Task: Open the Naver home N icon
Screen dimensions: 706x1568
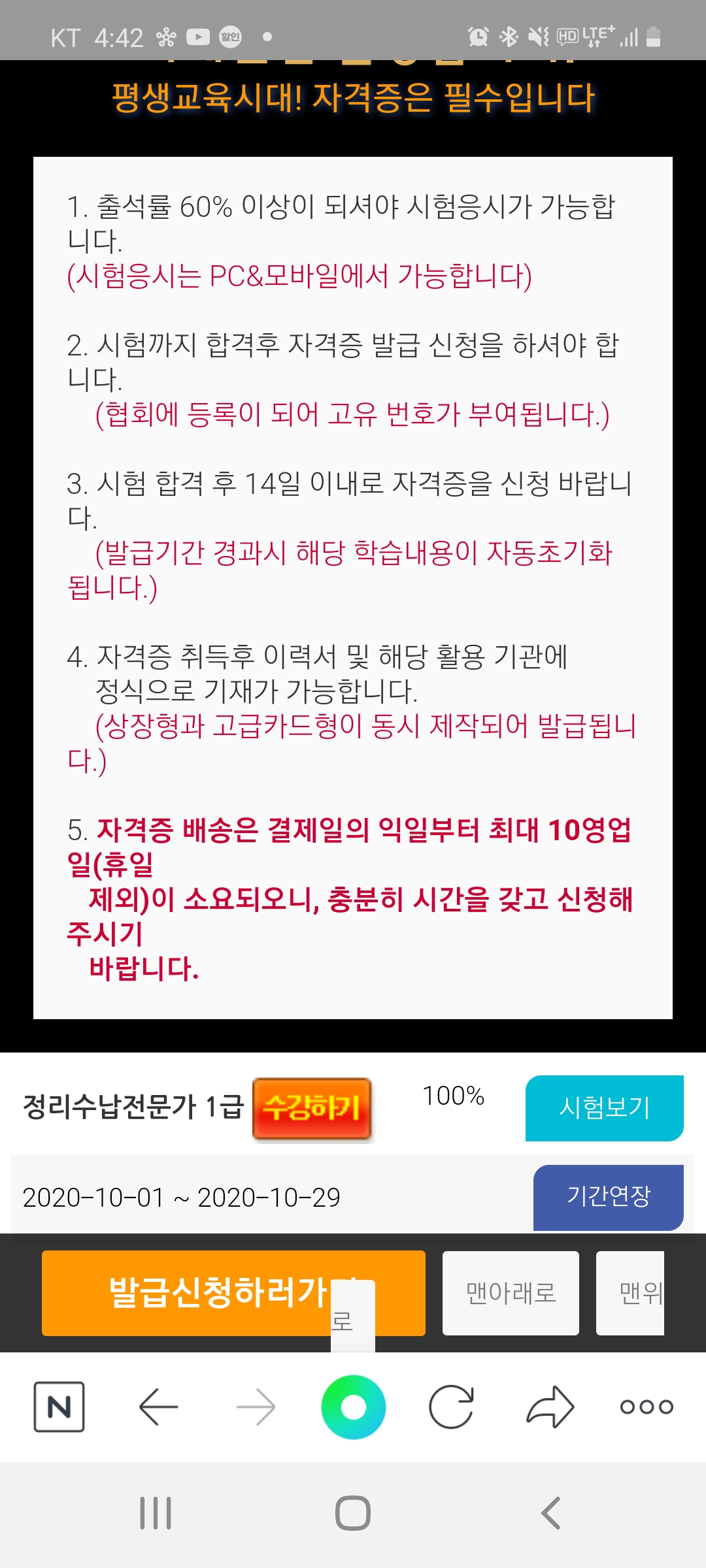Action: click(x=59, y=1407)
